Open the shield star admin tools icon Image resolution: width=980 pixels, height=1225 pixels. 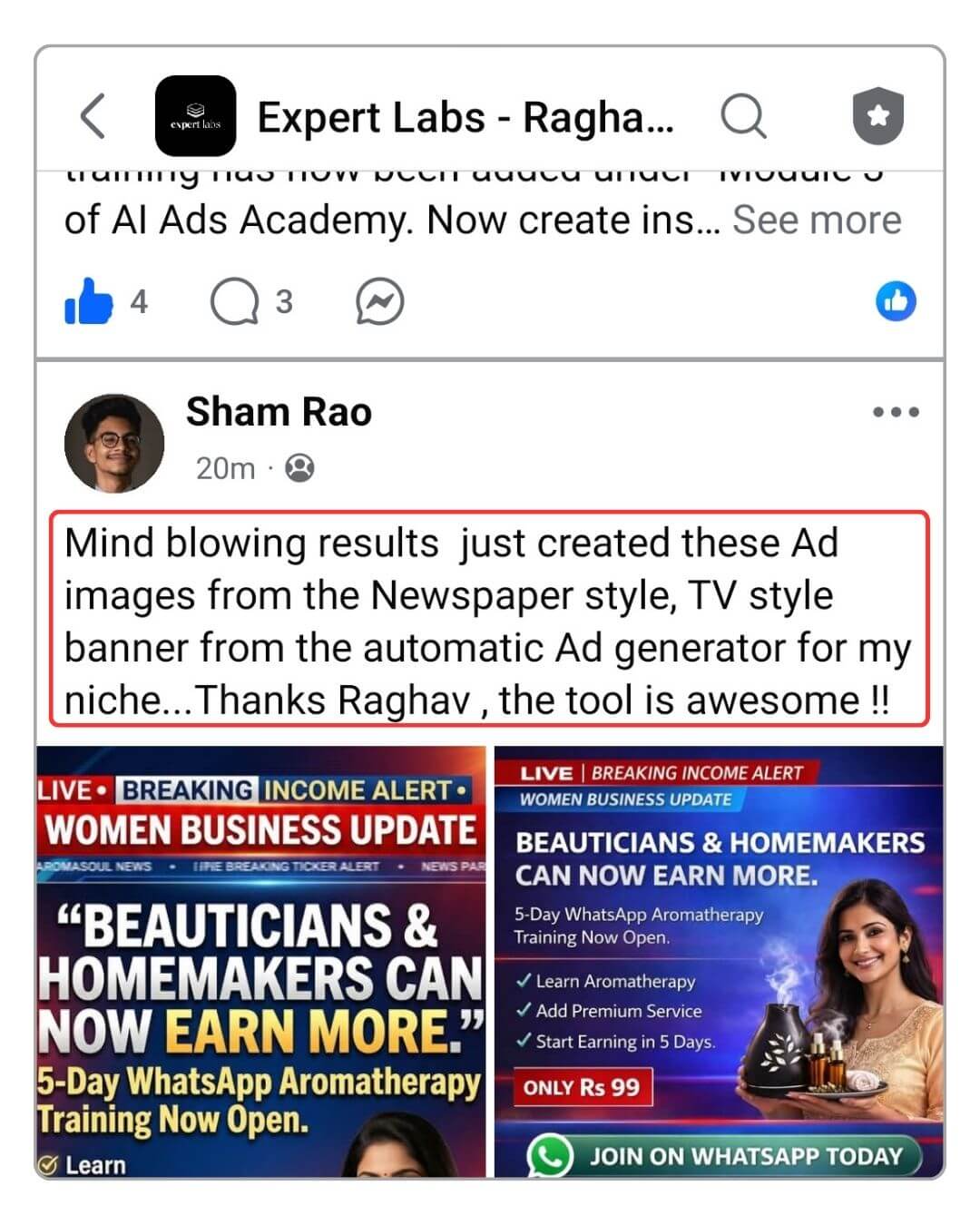tap(877, 116)
